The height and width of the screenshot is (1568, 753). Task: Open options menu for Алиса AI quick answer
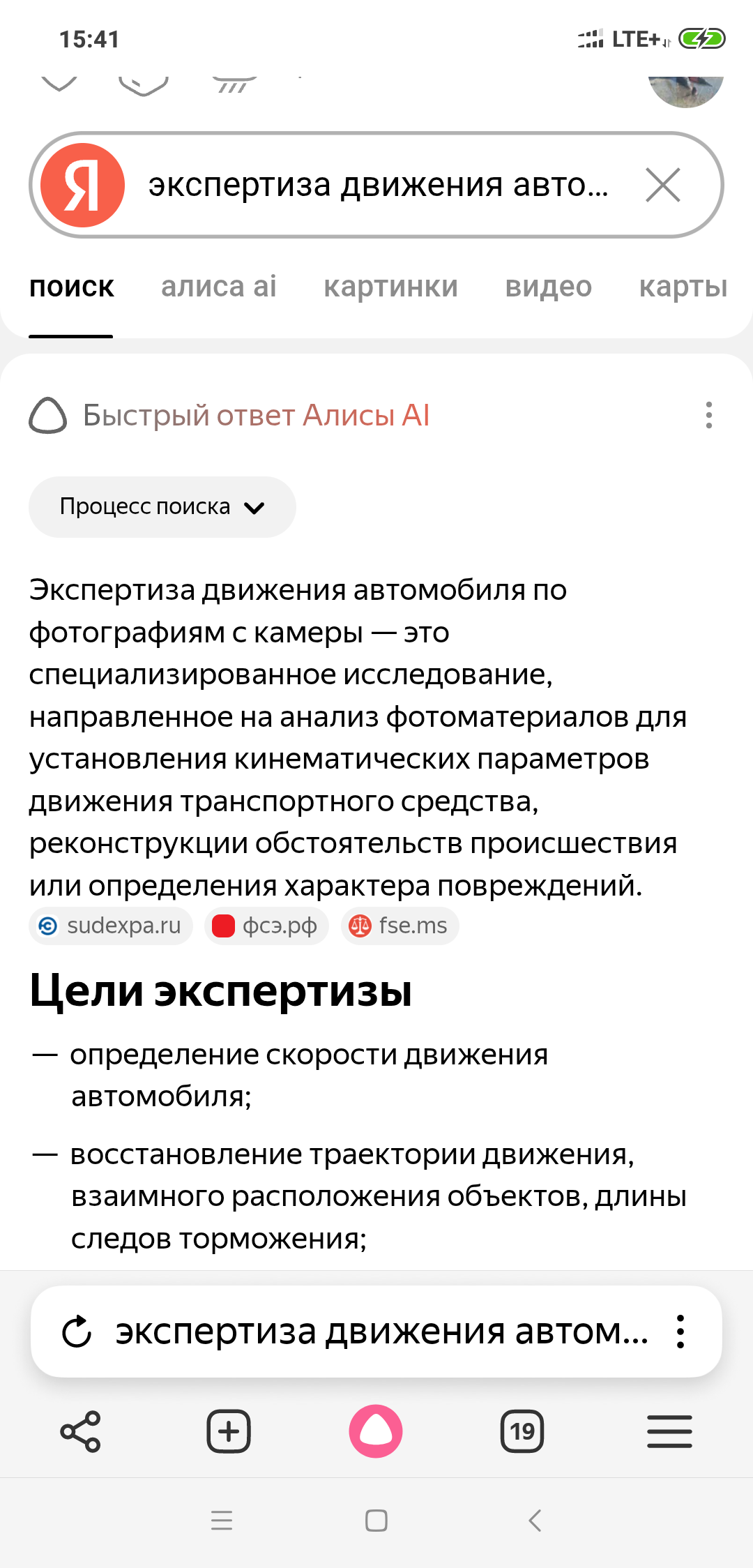709,415
